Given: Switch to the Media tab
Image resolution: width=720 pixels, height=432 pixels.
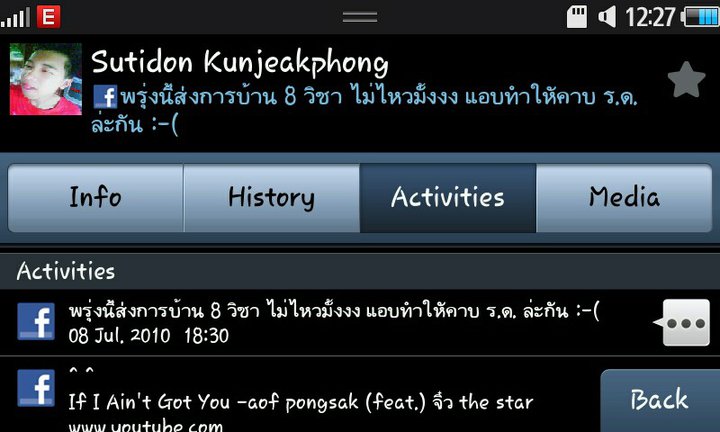Looking at the screenshot, I should tap(624, 198).
